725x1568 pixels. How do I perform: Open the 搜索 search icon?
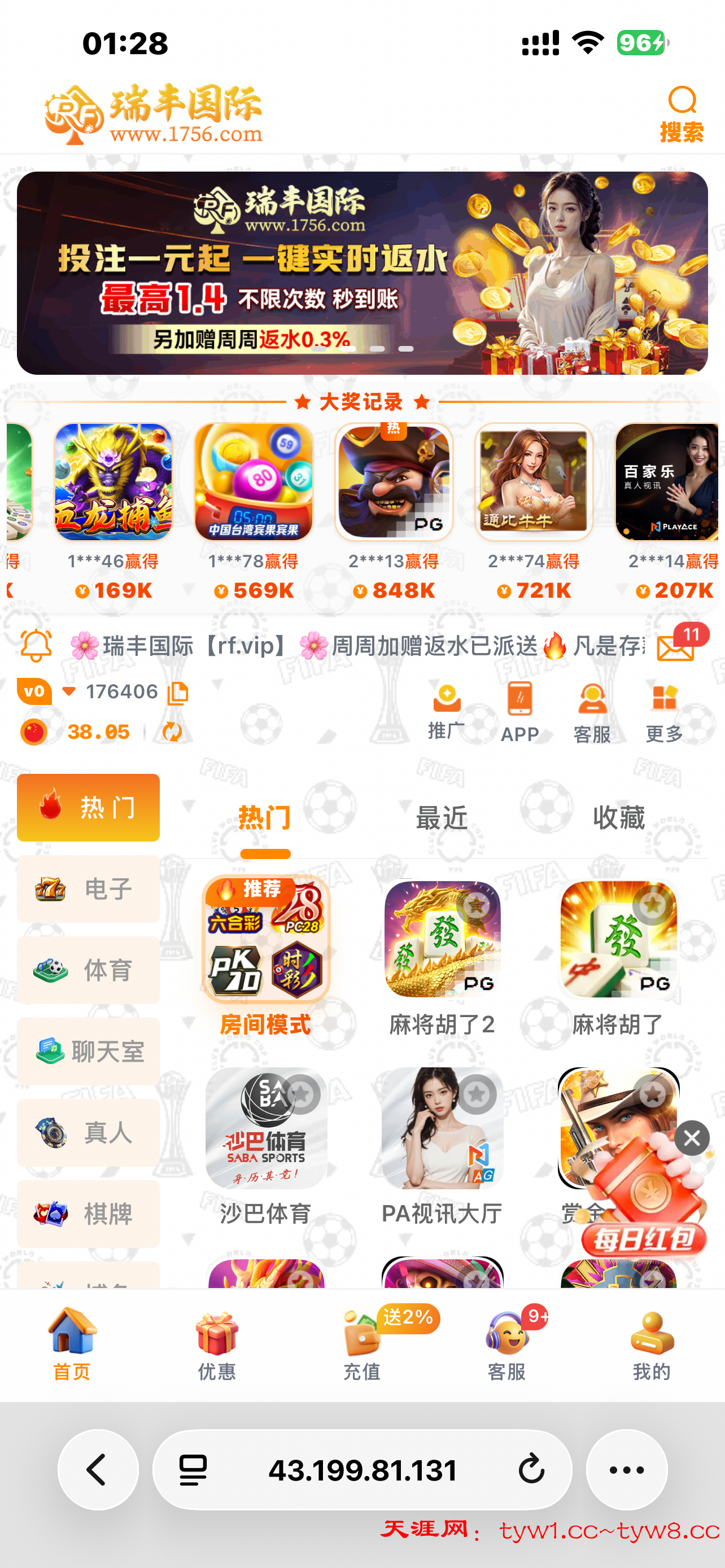681,113
